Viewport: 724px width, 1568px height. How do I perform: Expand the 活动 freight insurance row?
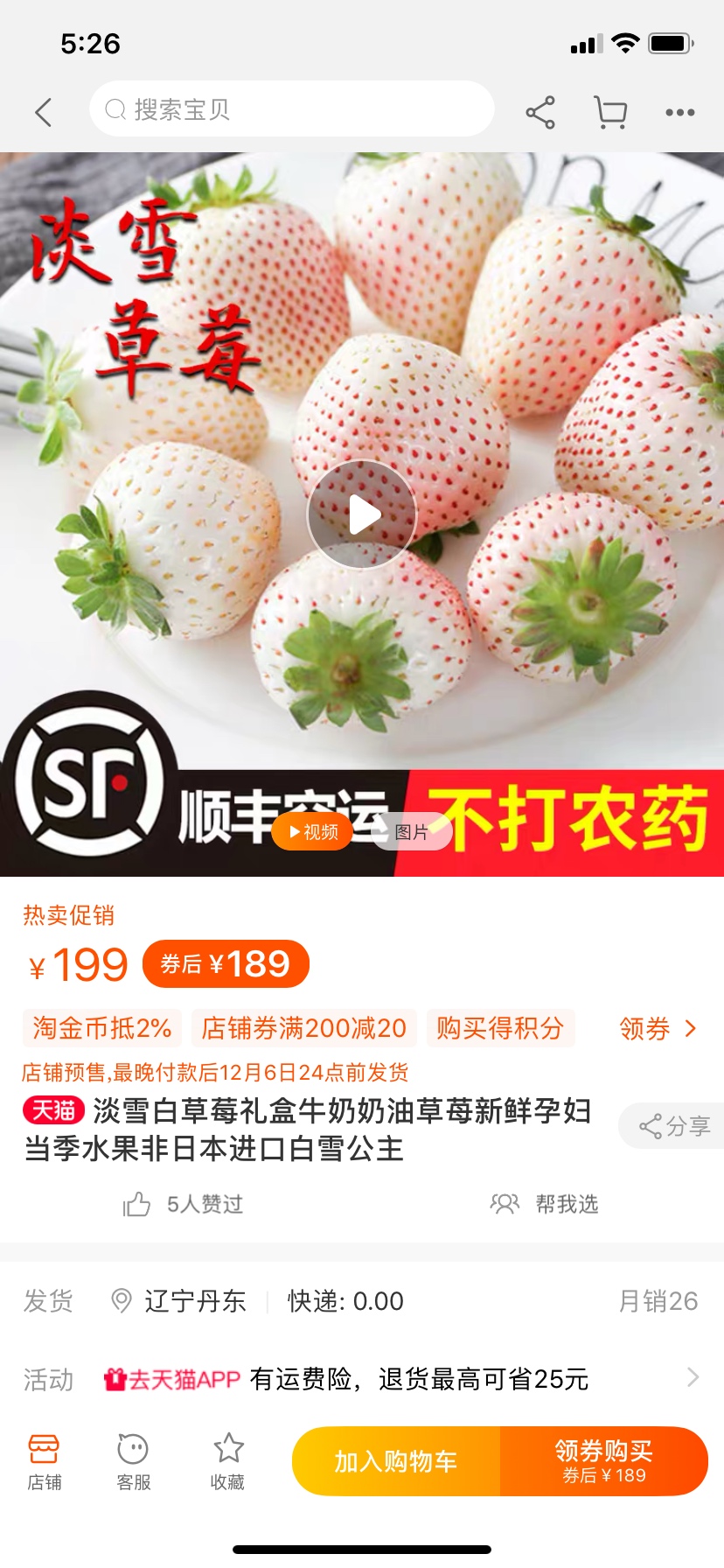(x=693, y=1378)
